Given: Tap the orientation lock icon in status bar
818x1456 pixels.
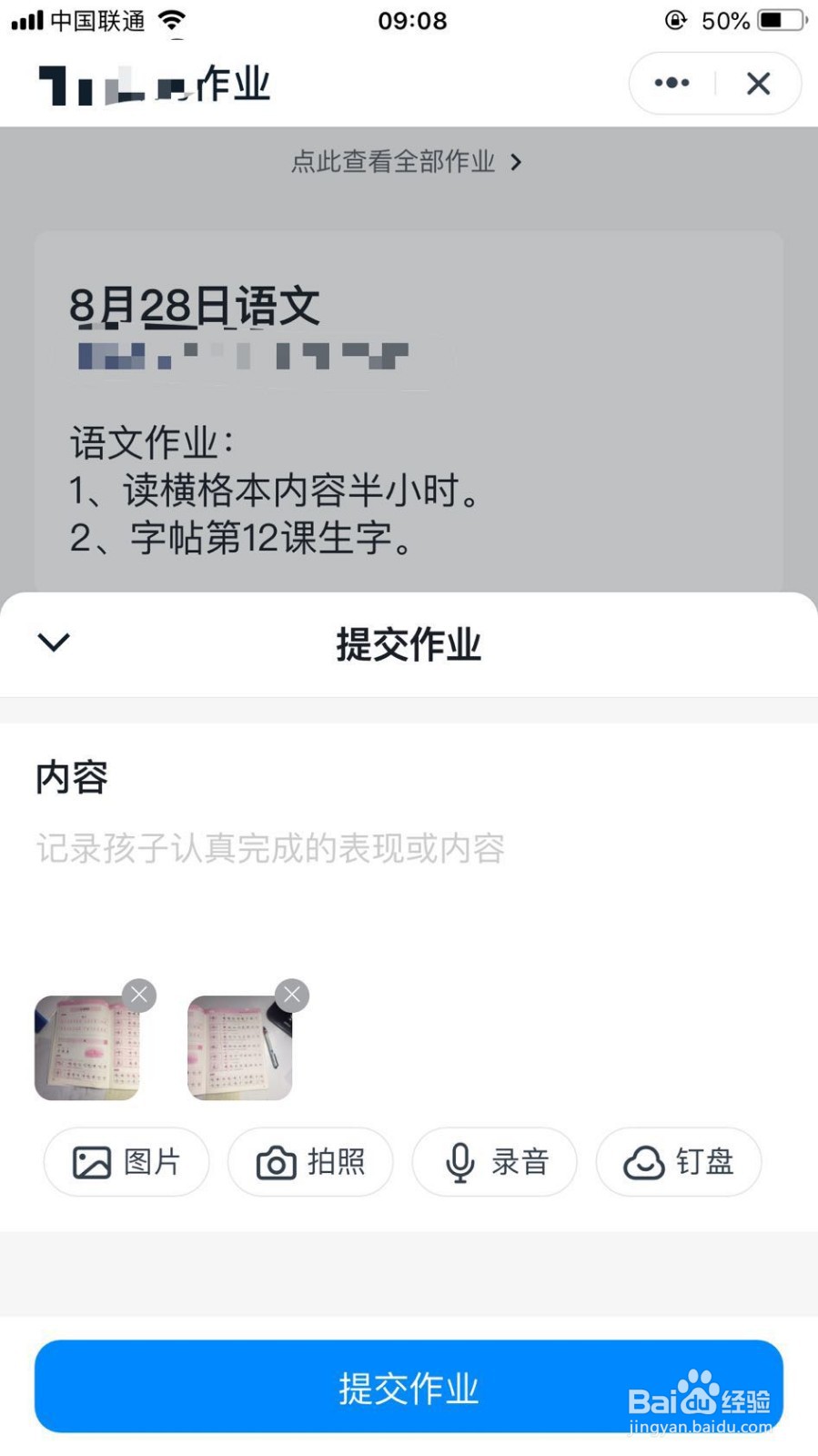Looking at the screenshot, I should tap(673, 20).
